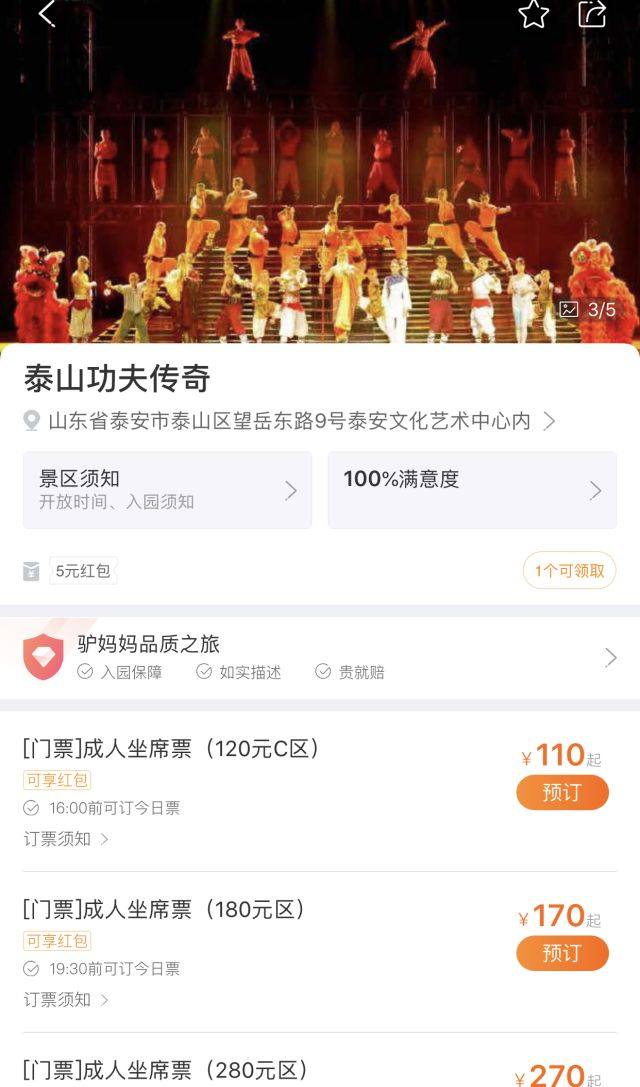Claim the coupon via 1个可领取
The image size is (640, 1087).
(x=569, y=571)
